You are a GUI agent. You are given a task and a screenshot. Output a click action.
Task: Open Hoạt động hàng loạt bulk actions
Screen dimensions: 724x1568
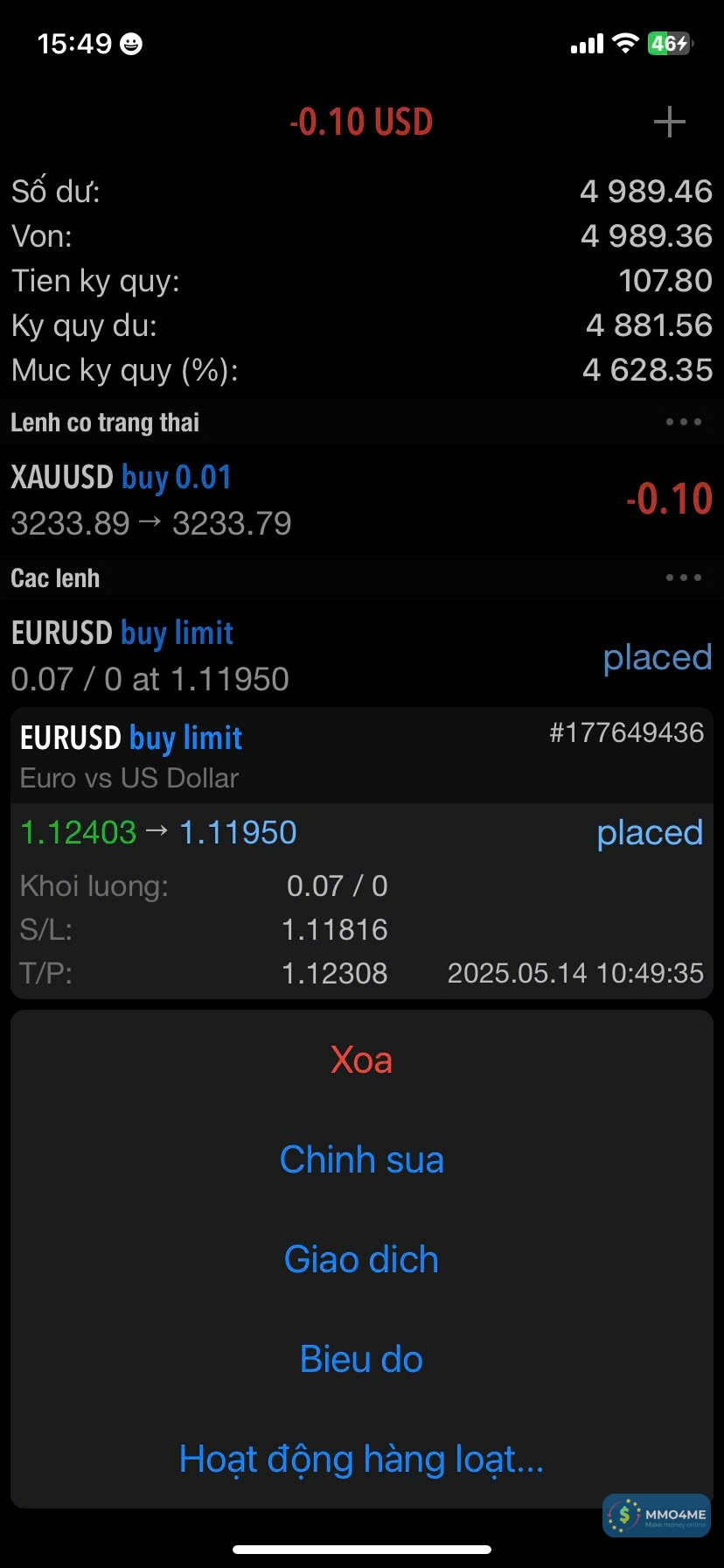[361, 1459]
